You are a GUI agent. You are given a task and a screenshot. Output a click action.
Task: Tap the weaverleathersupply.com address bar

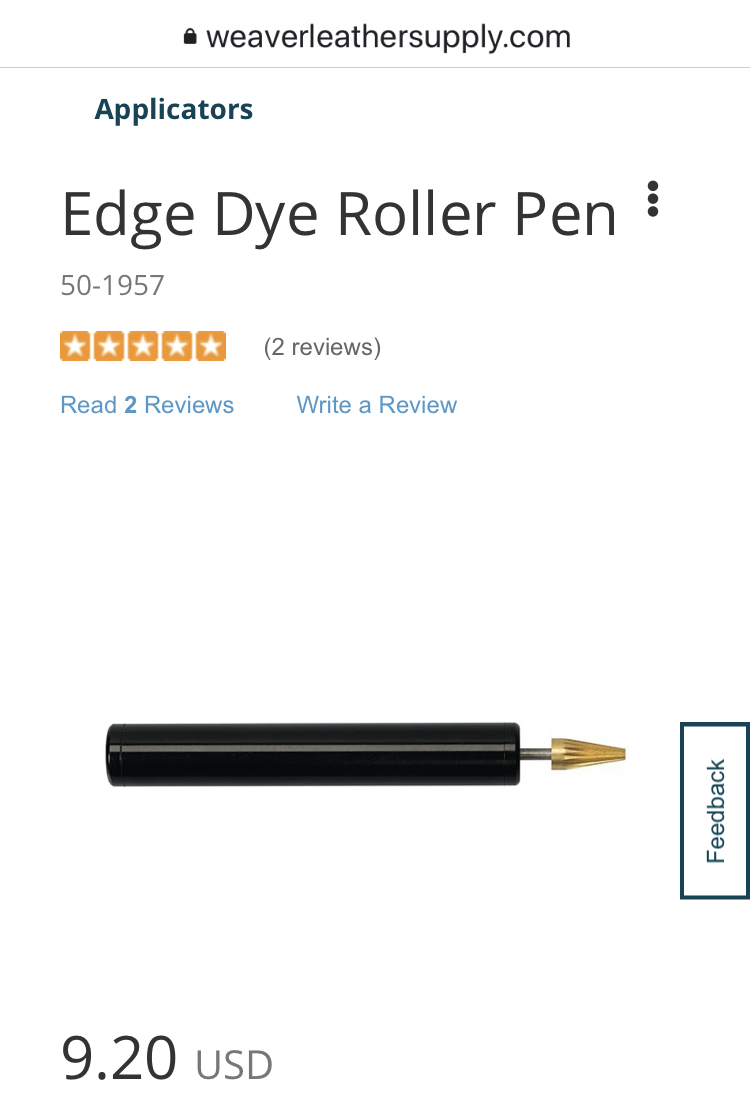pos(375,37)
